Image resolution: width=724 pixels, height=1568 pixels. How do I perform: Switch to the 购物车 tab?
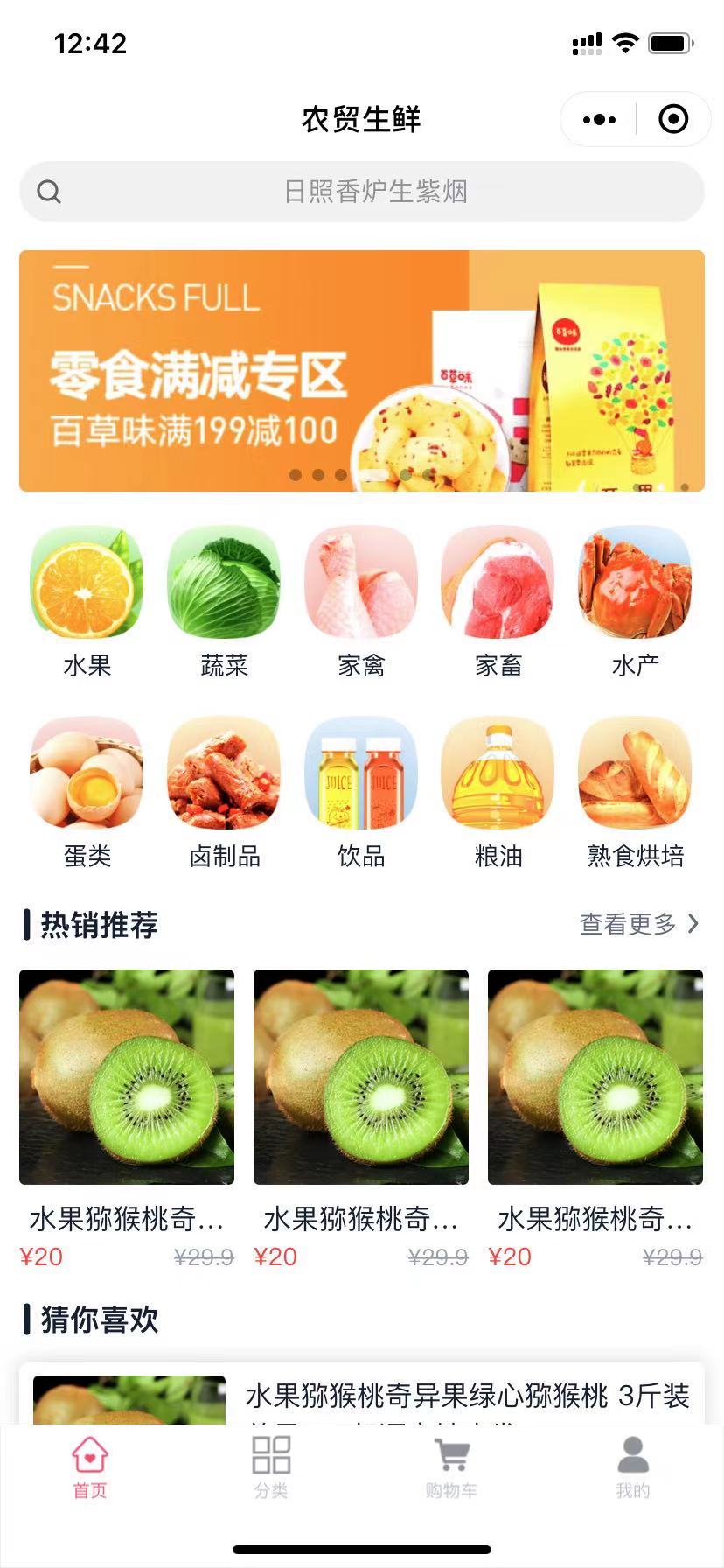pyautogui.click(x=451, y=1466)
